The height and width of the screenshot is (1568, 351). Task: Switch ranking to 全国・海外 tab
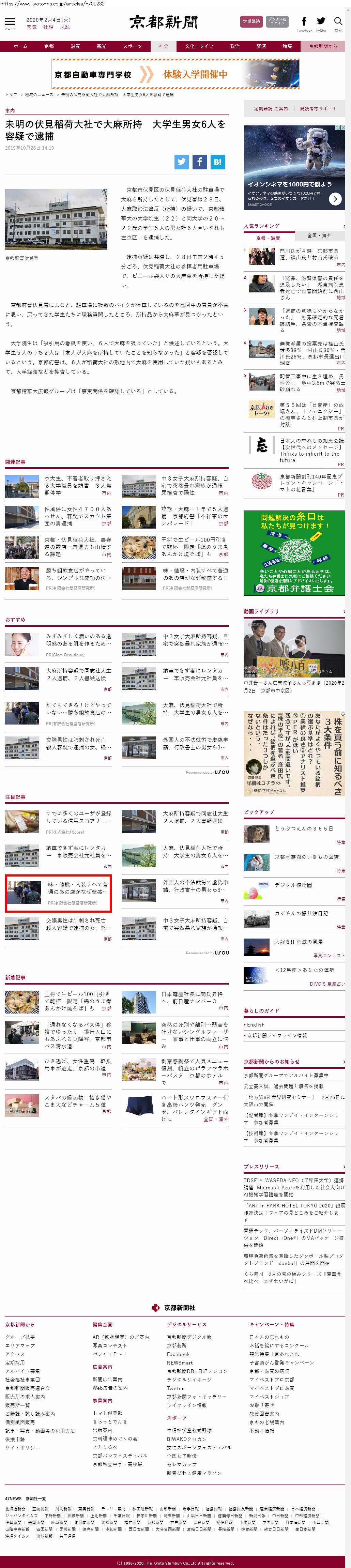(x=319, y=235)
